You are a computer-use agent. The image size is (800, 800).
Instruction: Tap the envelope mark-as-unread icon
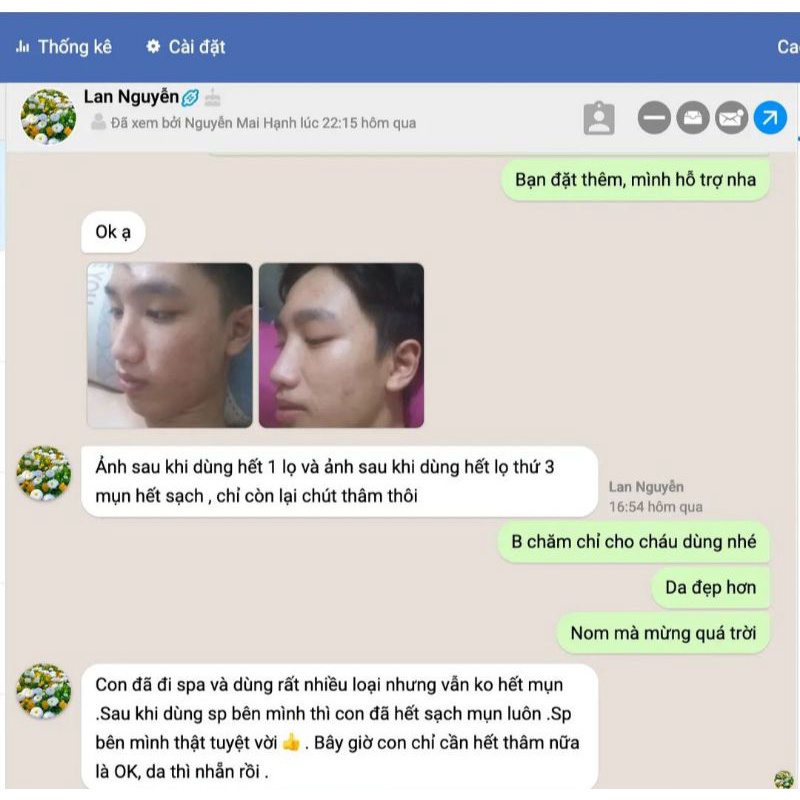tap(731, 118)
